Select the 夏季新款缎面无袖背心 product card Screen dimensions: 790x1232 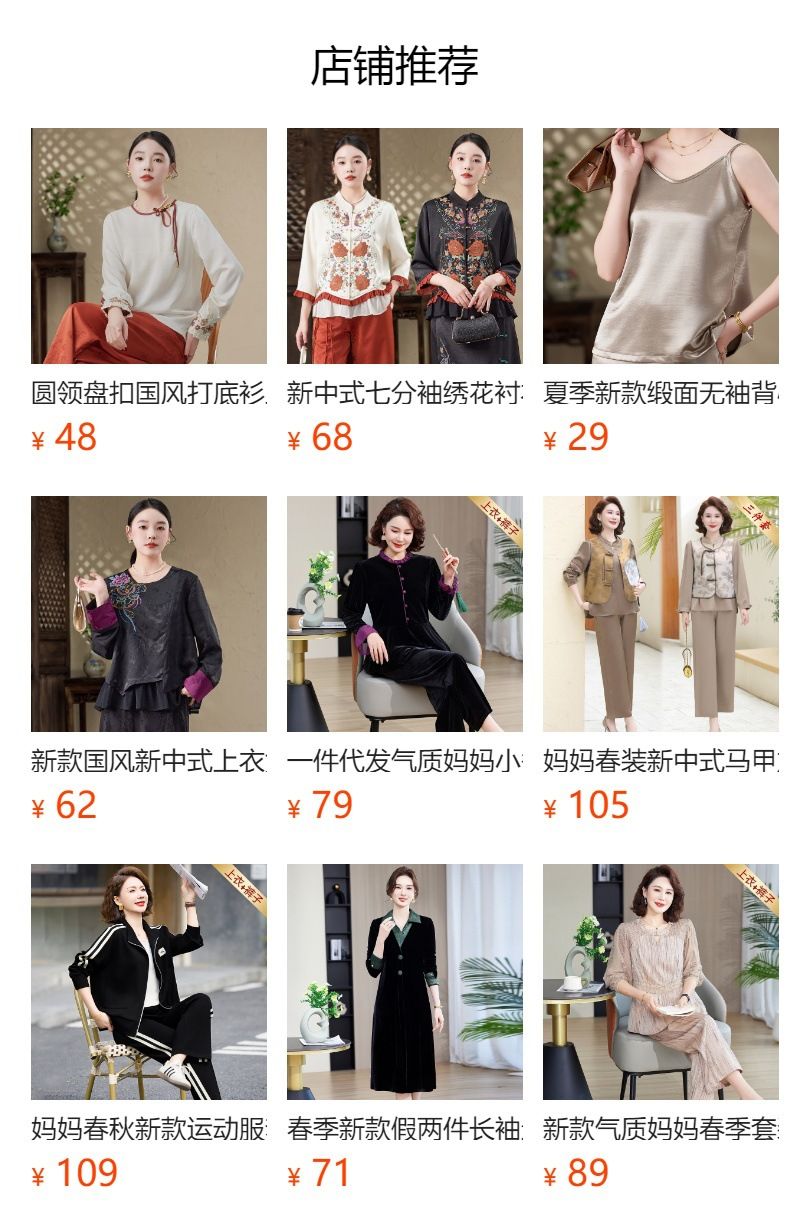[x=661, y=291]
